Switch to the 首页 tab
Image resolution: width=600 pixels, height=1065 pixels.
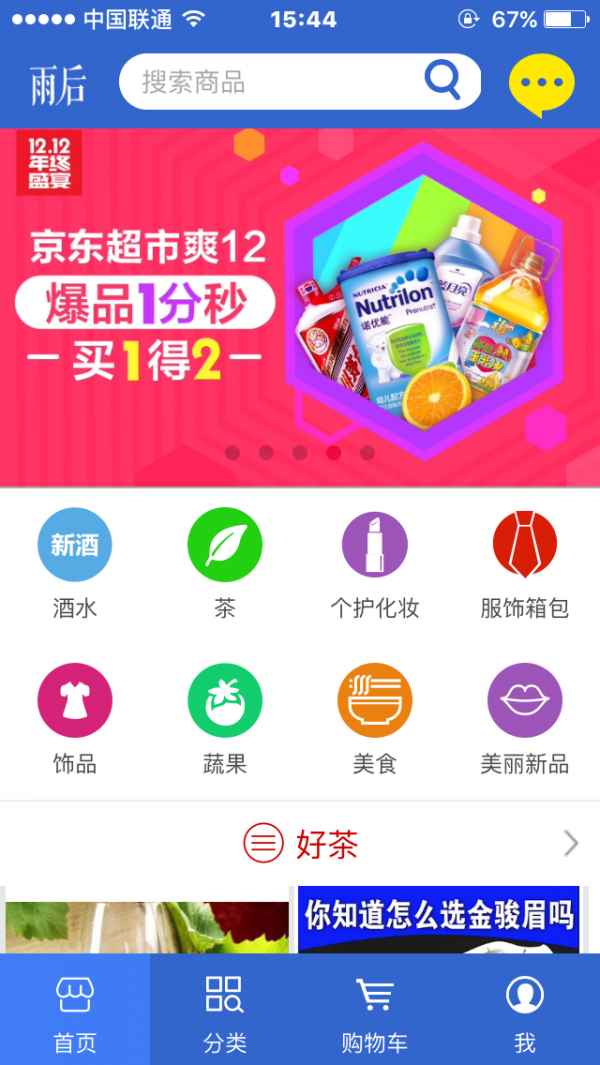(75, 1012)
